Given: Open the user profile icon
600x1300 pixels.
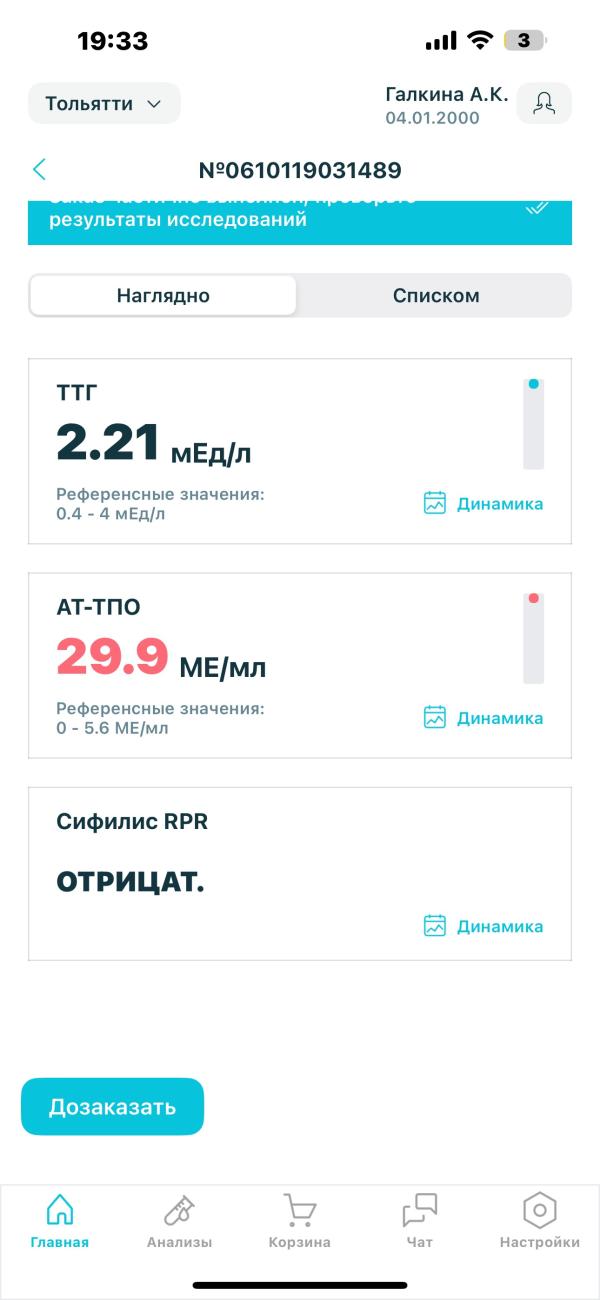Looking at the screenshot, I should [x=544, y=104].
